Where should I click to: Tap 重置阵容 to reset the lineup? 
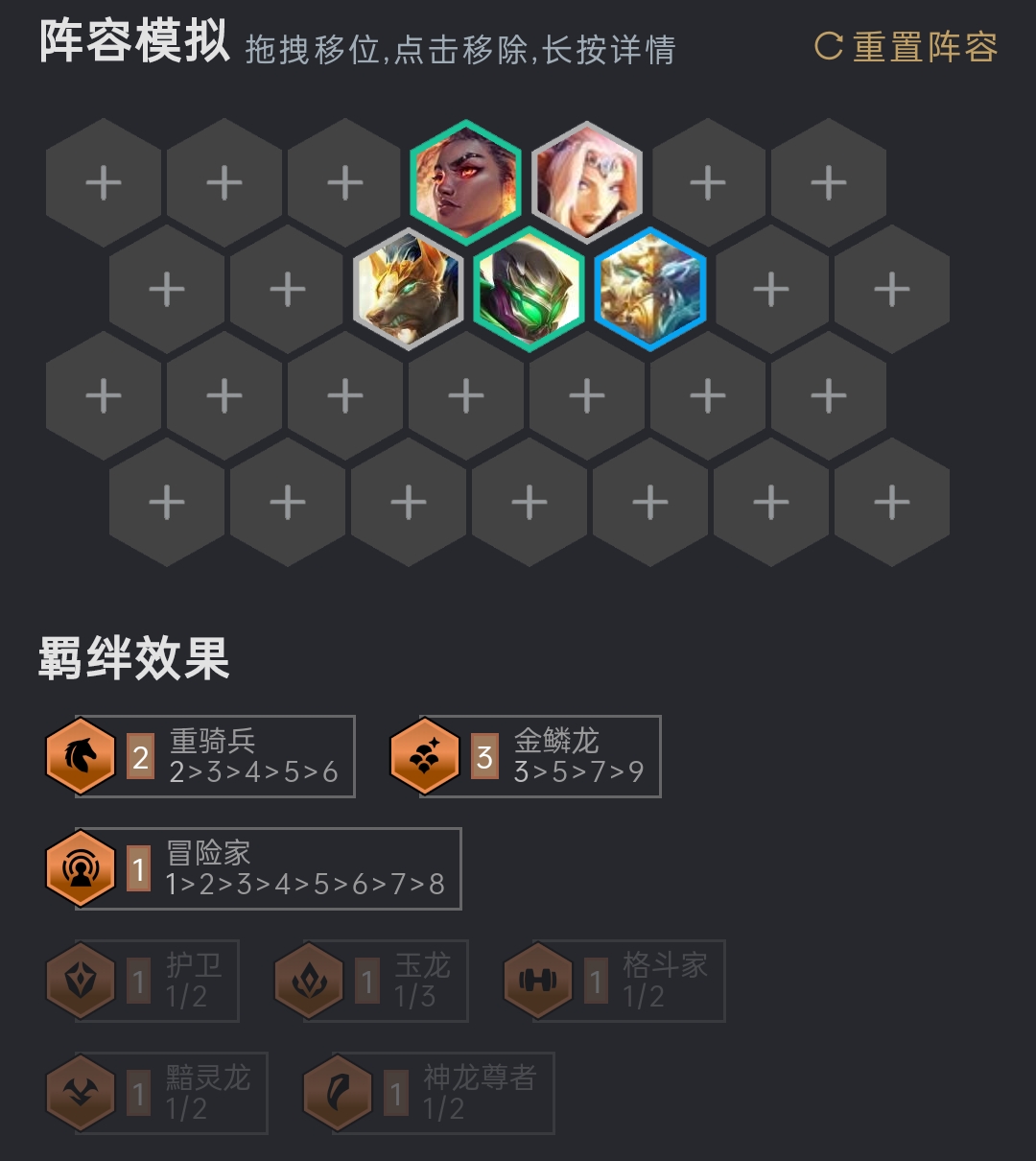906,47
